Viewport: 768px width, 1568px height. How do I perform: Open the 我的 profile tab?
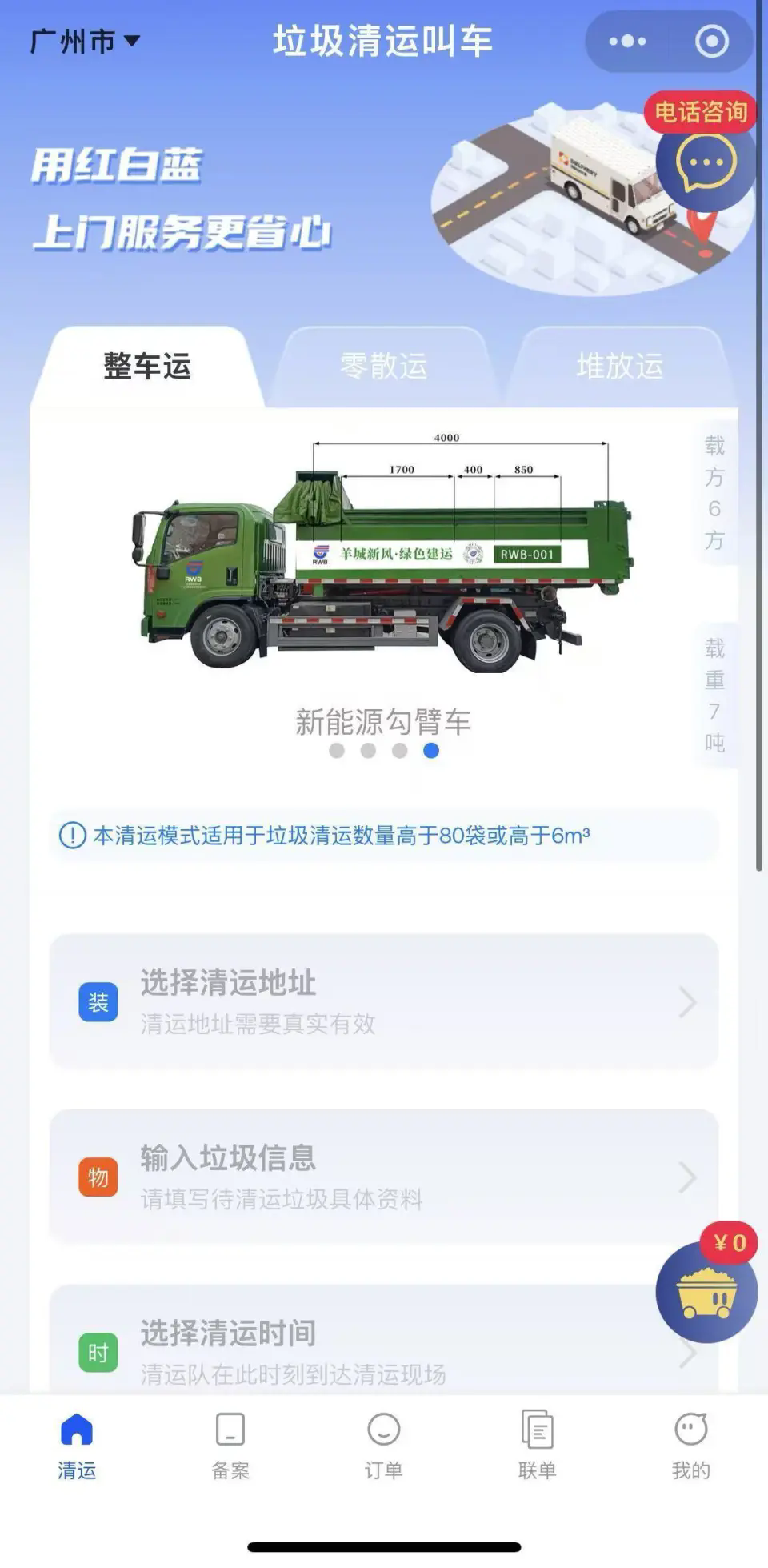pos(690,1446)
